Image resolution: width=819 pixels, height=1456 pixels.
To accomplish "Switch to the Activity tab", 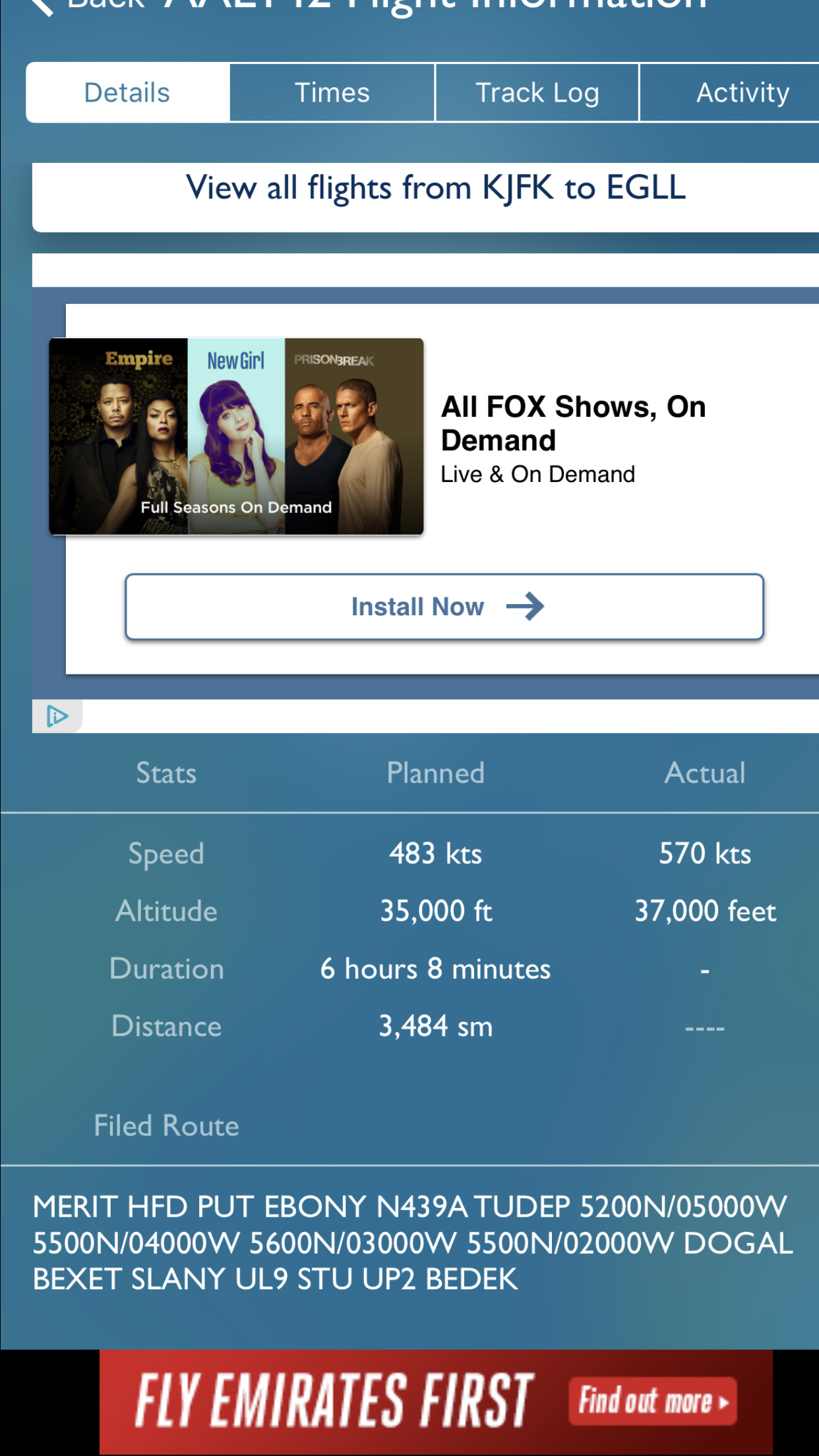I will click(x=742, y=93).
